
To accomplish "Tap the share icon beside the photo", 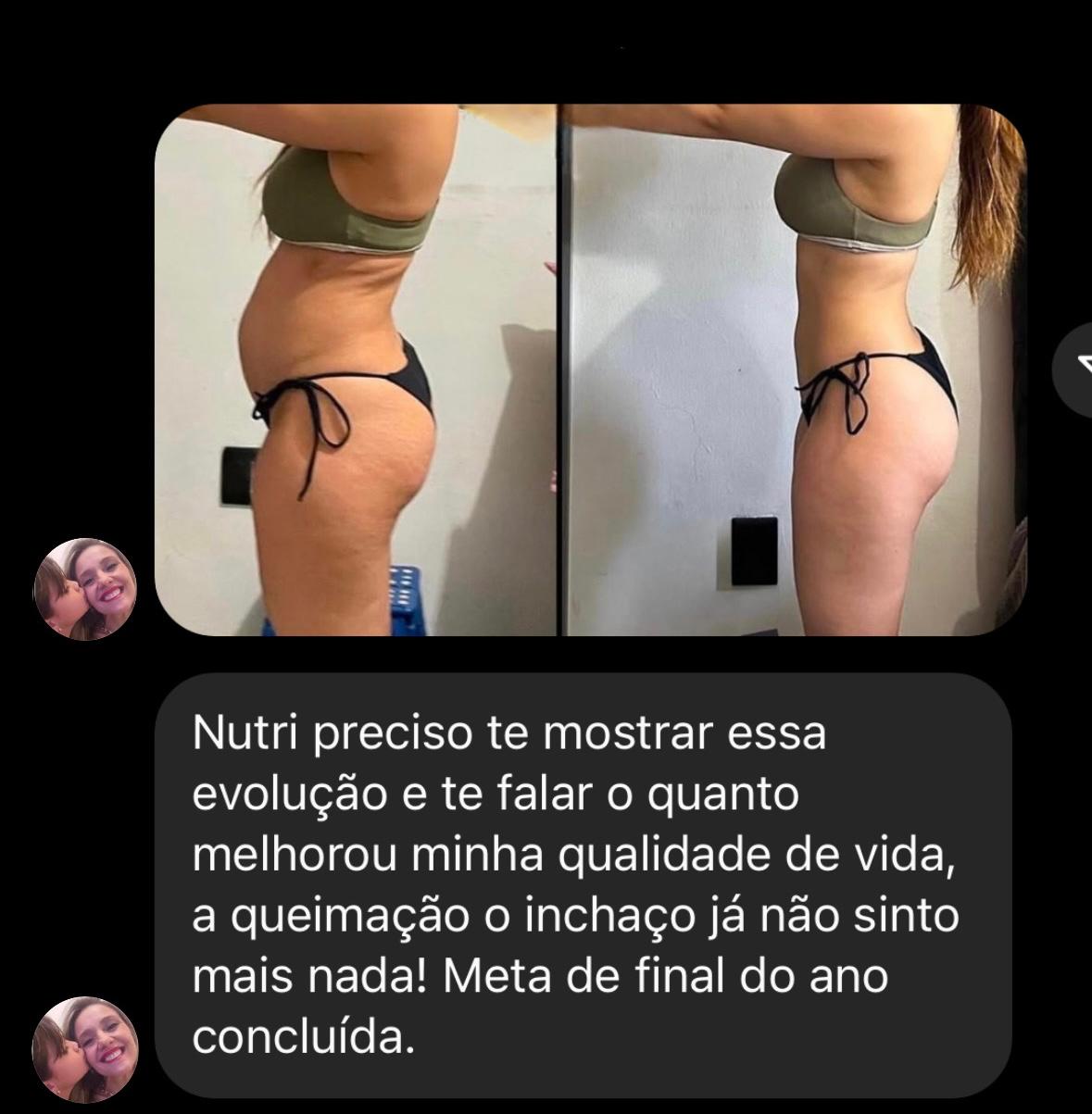I will [1076, 369].
